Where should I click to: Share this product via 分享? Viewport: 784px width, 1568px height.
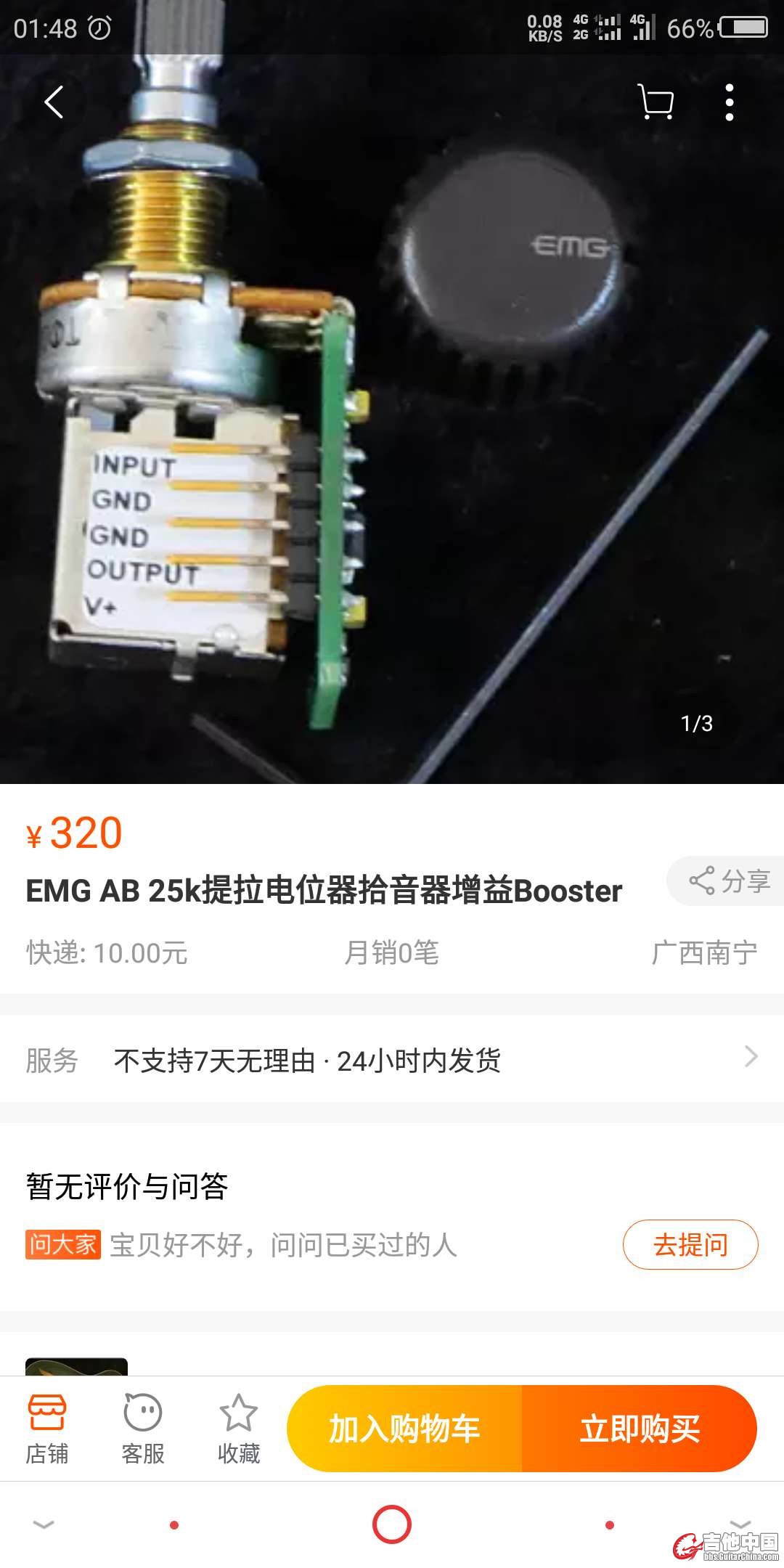(x=728, y=881)
